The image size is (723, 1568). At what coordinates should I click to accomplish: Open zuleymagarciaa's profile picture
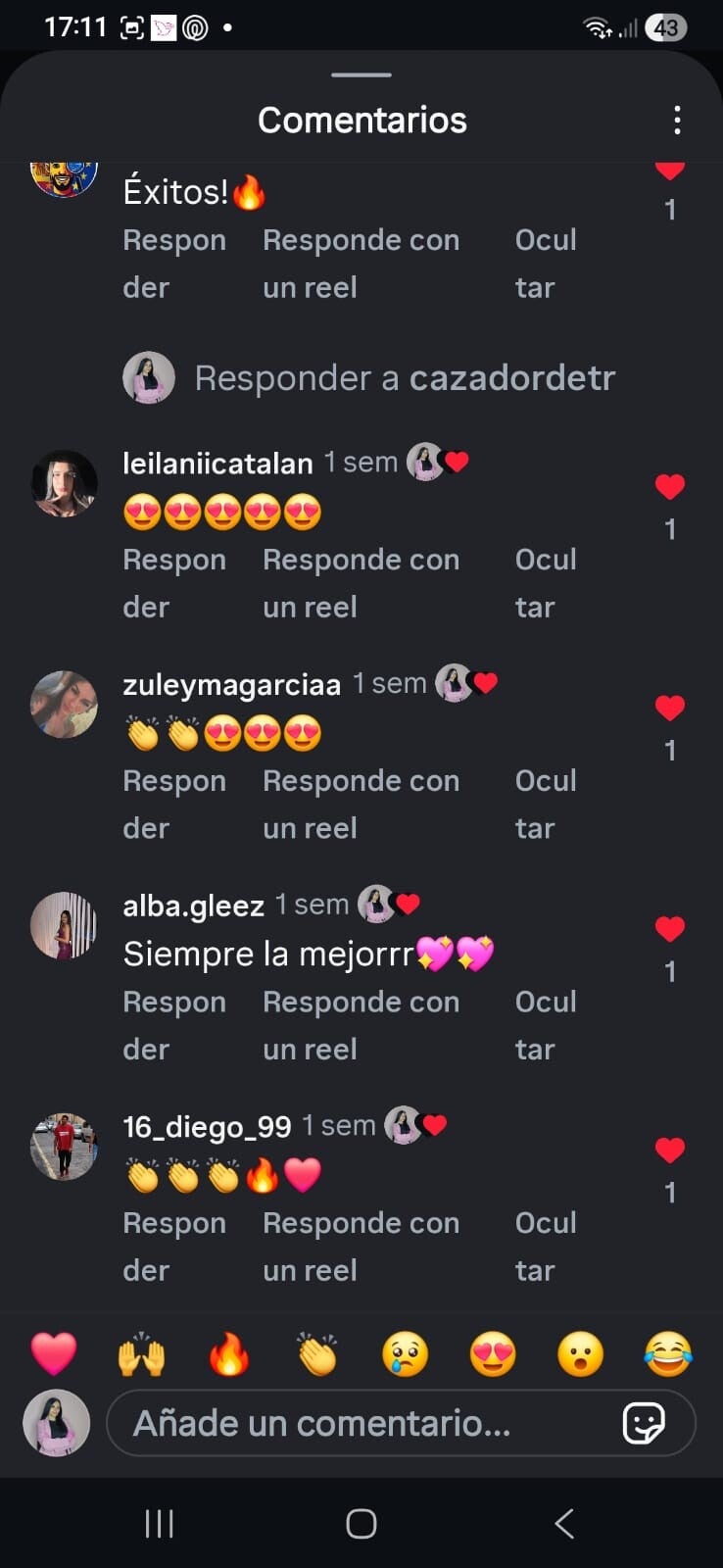65,705
